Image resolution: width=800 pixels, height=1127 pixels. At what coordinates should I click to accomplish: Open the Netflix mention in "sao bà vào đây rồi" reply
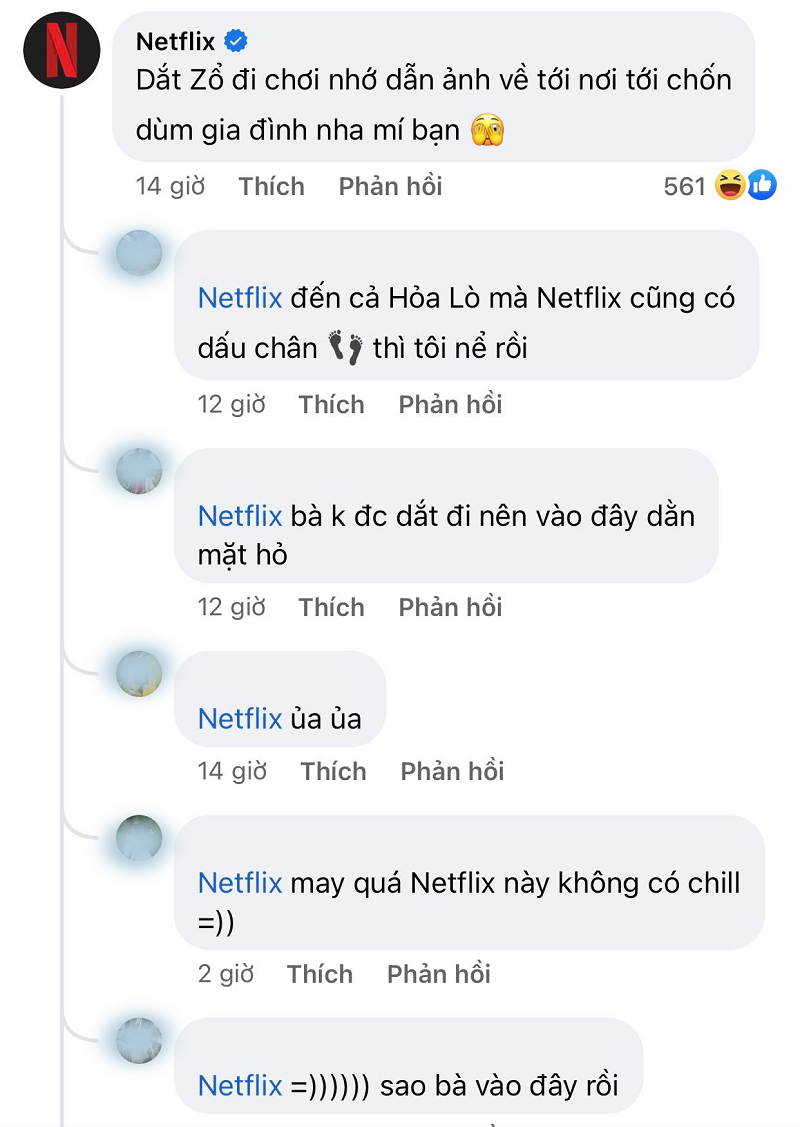point(240,1085)
